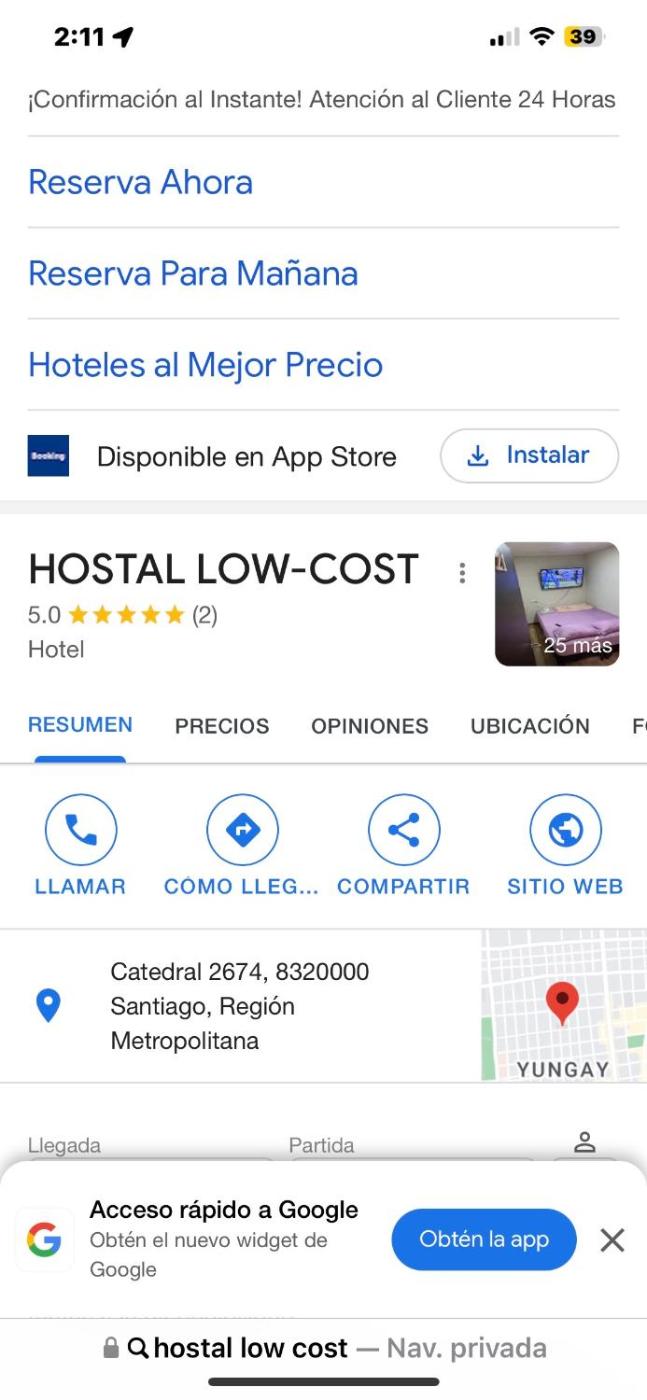
Task: Tap the hostal low cost address bar
Action: (x=323, y=1348)
